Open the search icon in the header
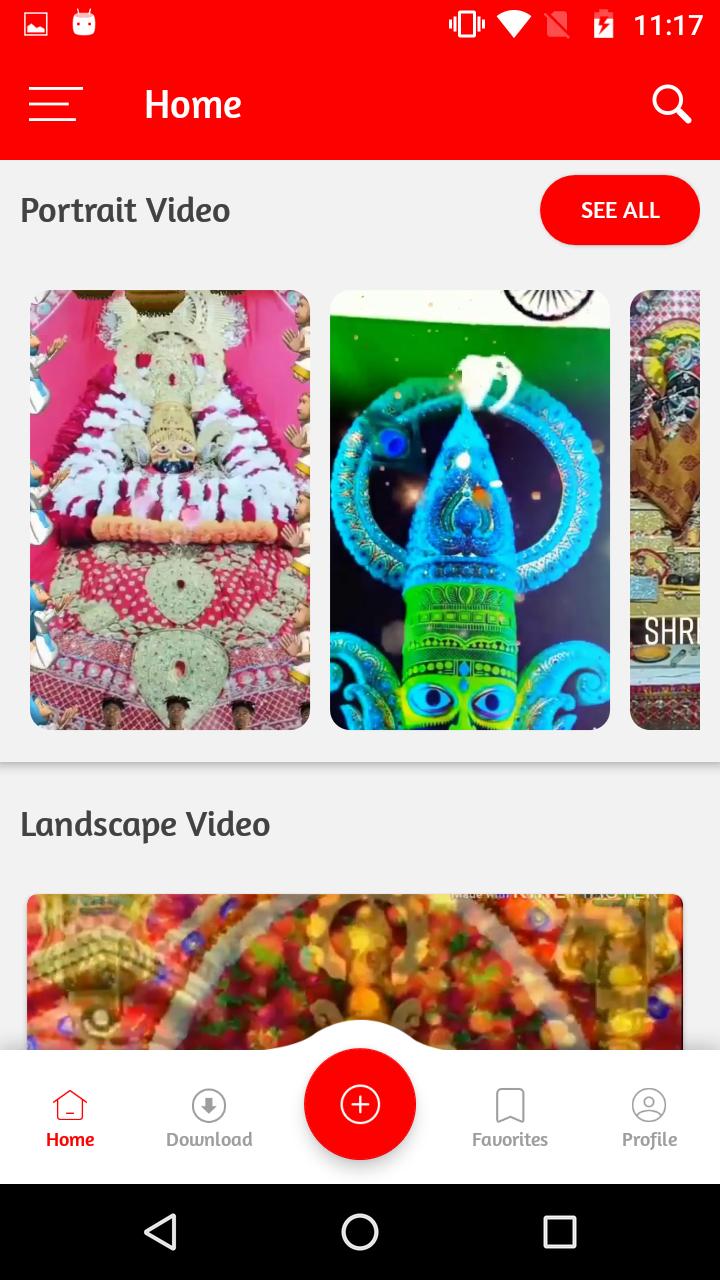The image size is (720, 1280). coord(671,104)
